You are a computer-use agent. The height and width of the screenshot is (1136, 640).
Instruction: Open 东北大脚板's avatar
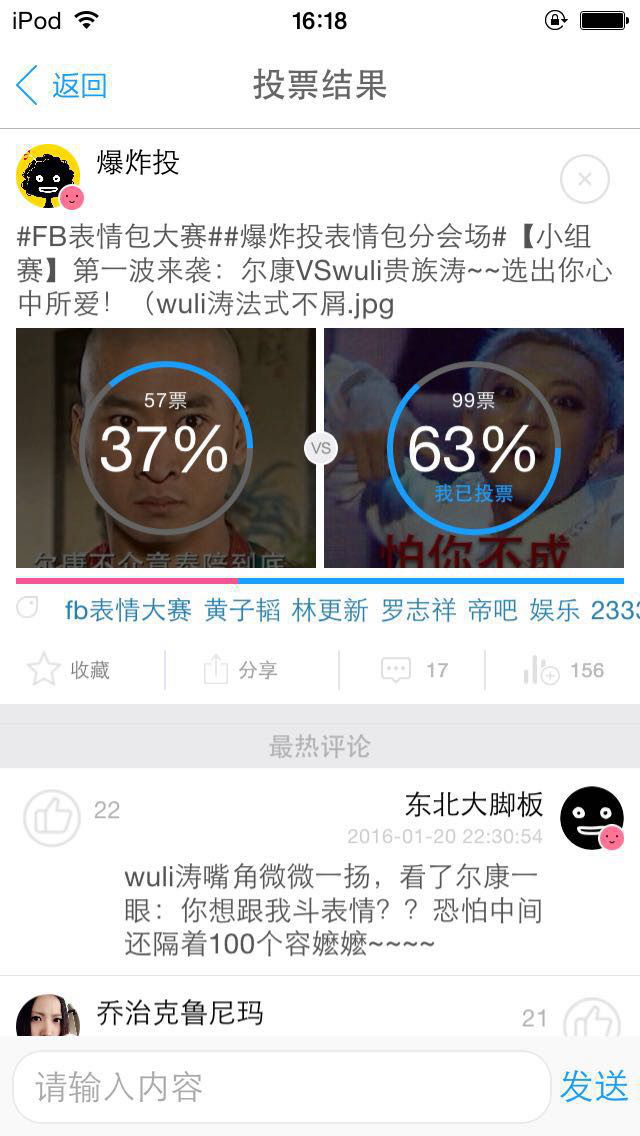(x=591, y=818)
